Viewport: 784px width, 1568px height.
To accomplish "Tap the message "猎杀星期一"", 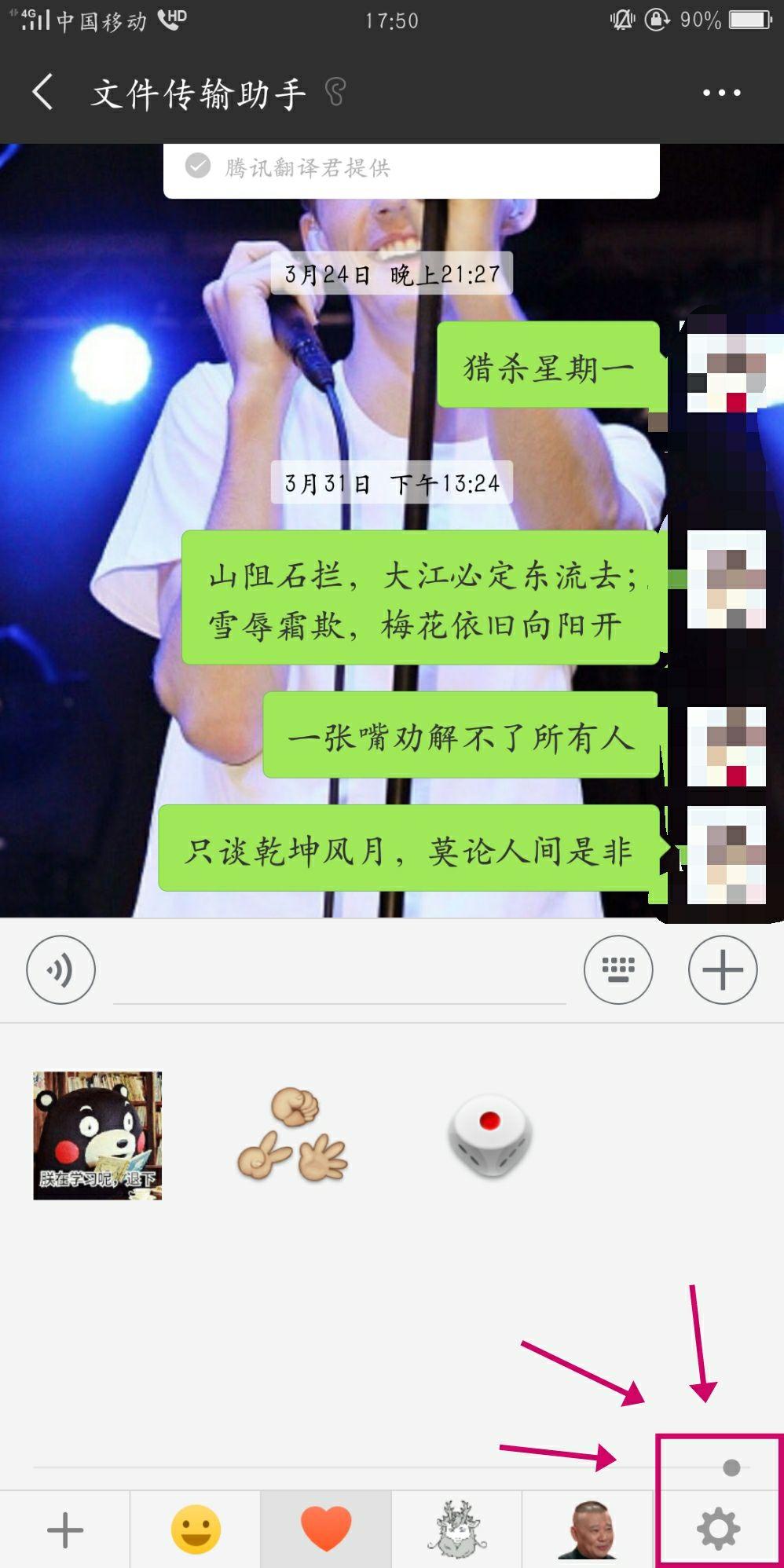I will click(x=548, y=365).
